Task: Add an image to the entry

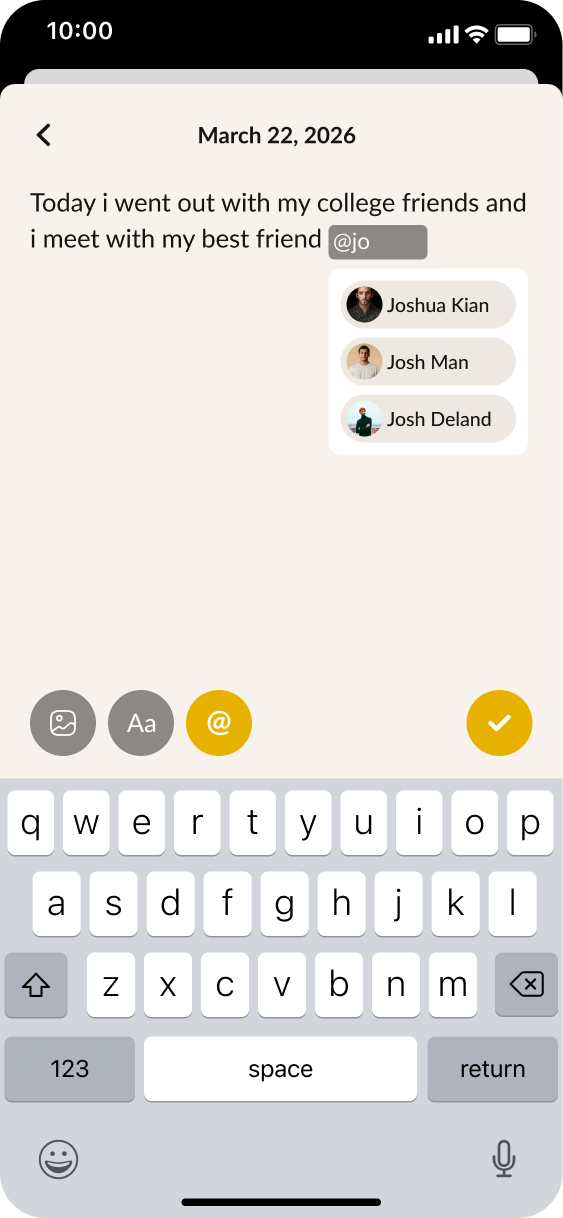Action: point(63,722)
